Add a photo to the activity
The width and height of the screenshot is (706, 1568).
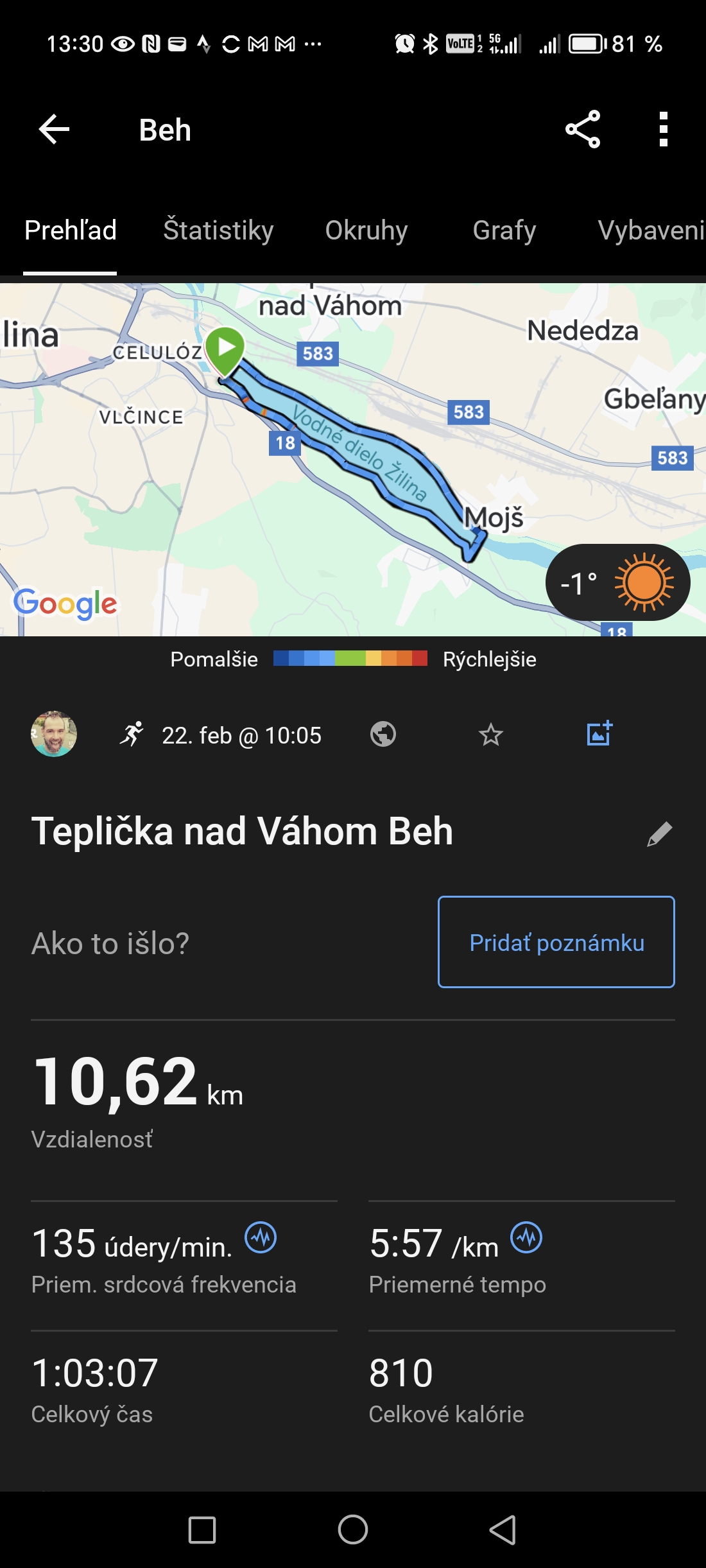pos(599,733)
